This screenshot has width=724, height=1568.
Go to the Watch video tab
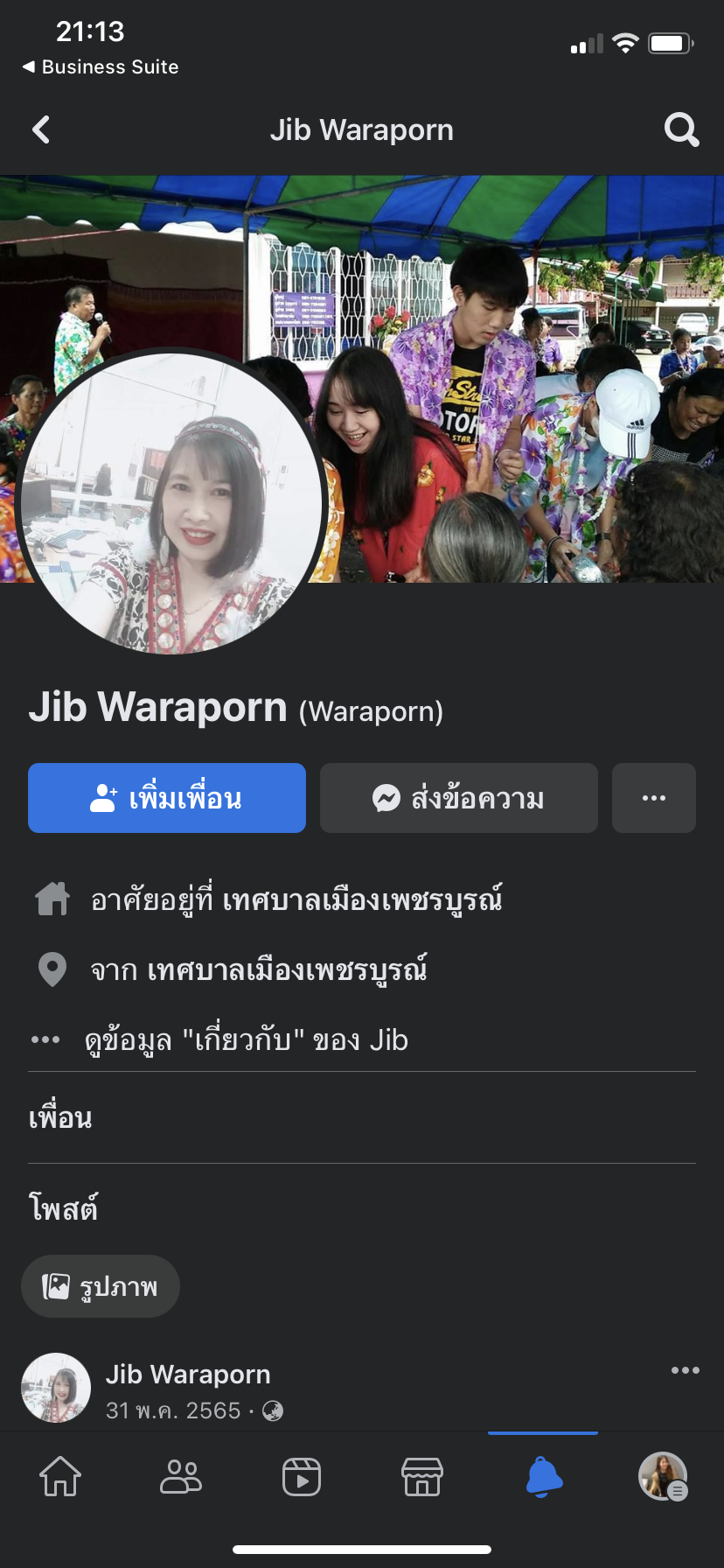302,1478
